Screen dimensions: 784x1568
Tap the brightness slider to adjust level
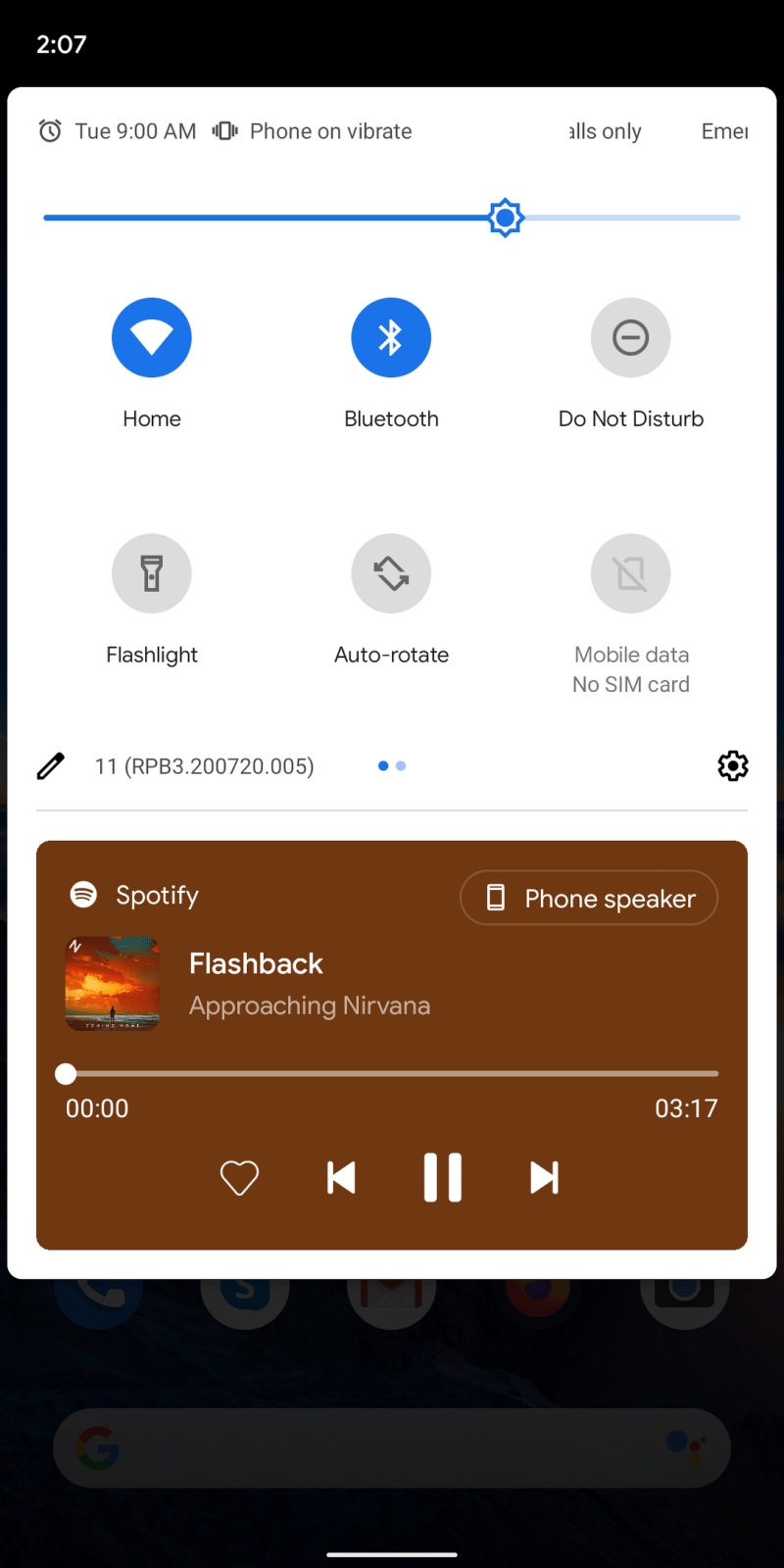(392, 218)
